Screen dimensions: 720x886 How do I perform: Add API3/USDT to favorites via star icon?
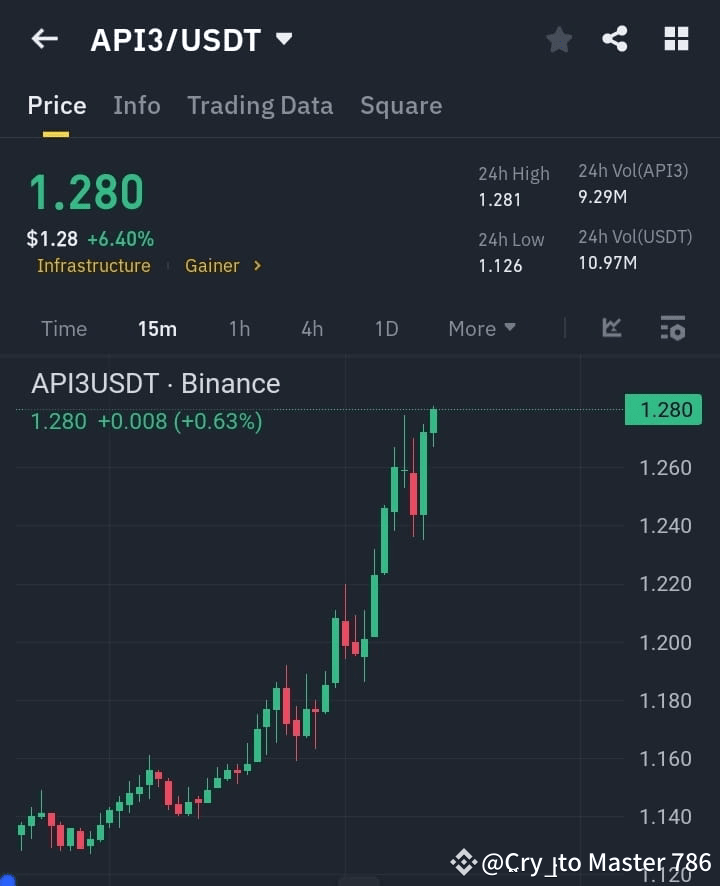click(x=558, y=39)
